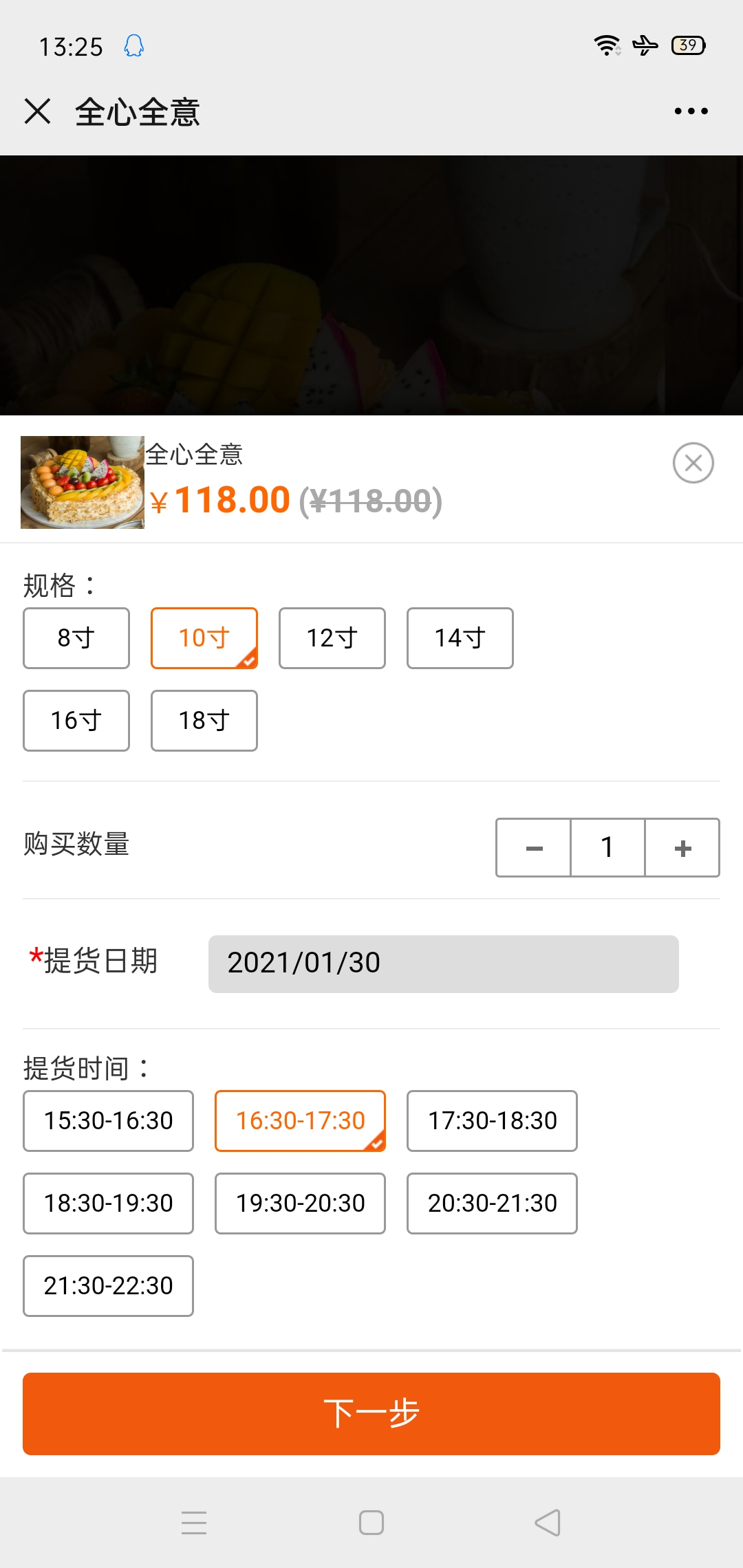Screen dimensions: 743x1568
Task: Dismiss the product options sheet
Action: tap(693, 463)
